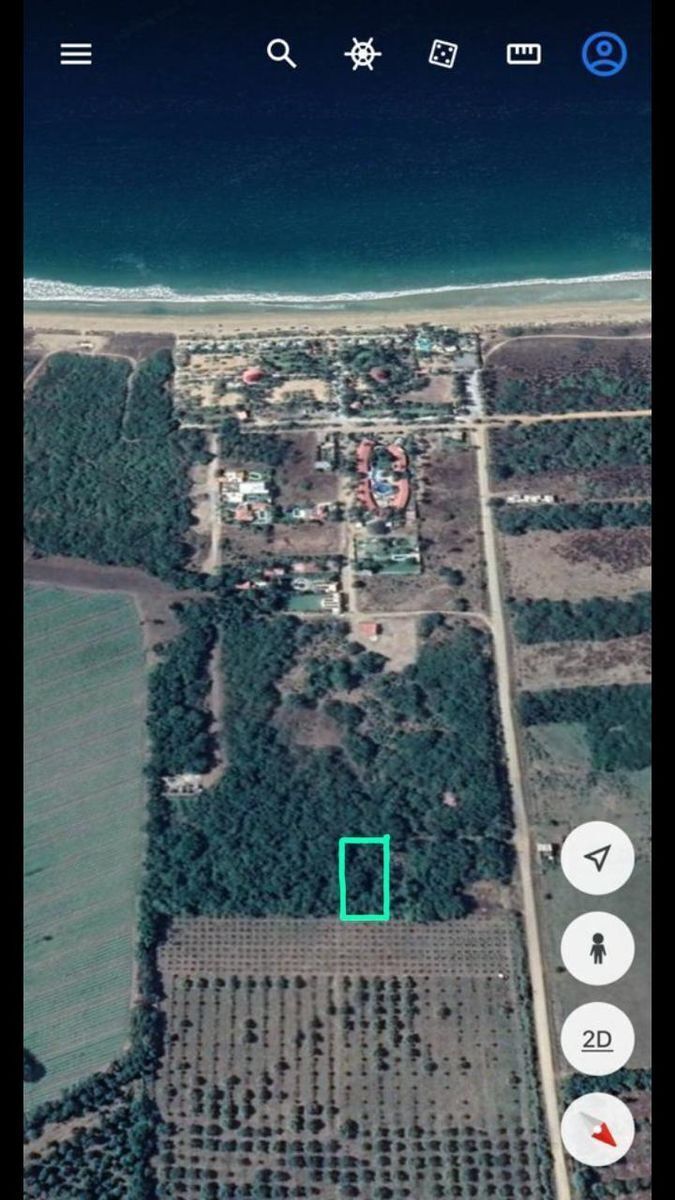Reset the compass to north

597,1130
